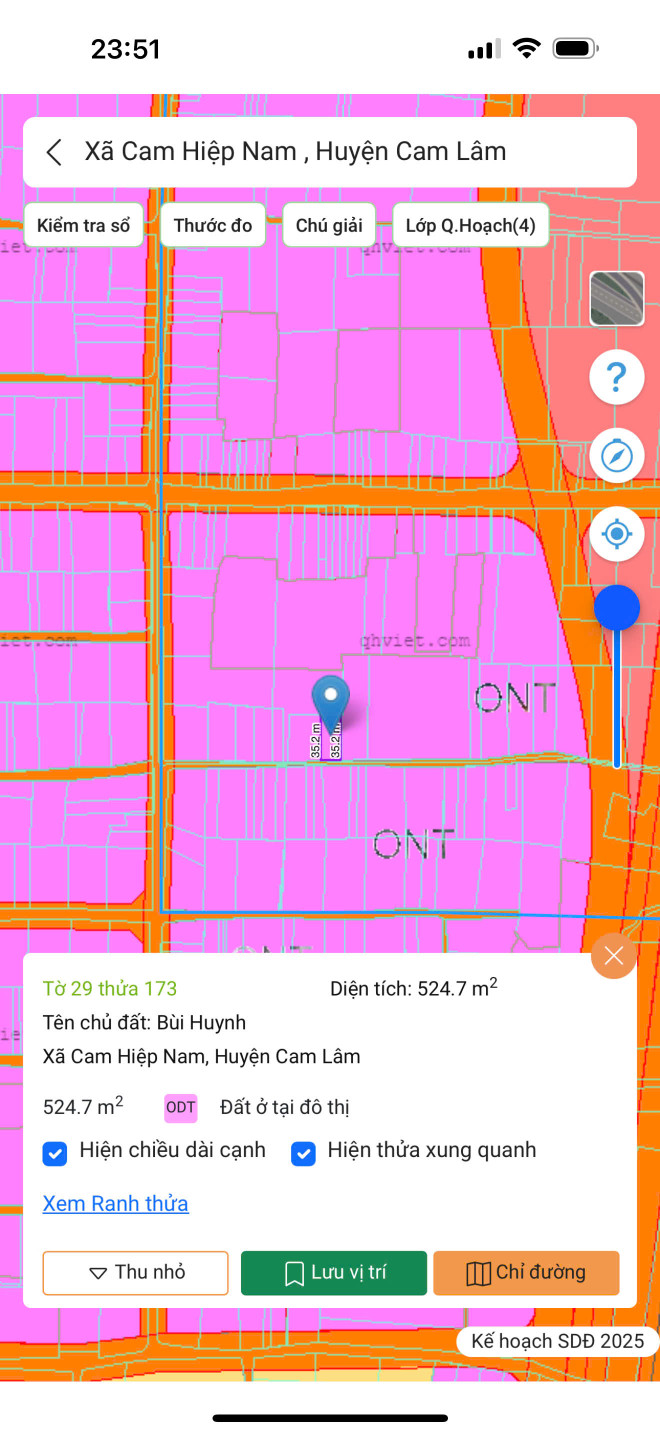
Task: Open the Chú giải legend
Action: (329, 225)
